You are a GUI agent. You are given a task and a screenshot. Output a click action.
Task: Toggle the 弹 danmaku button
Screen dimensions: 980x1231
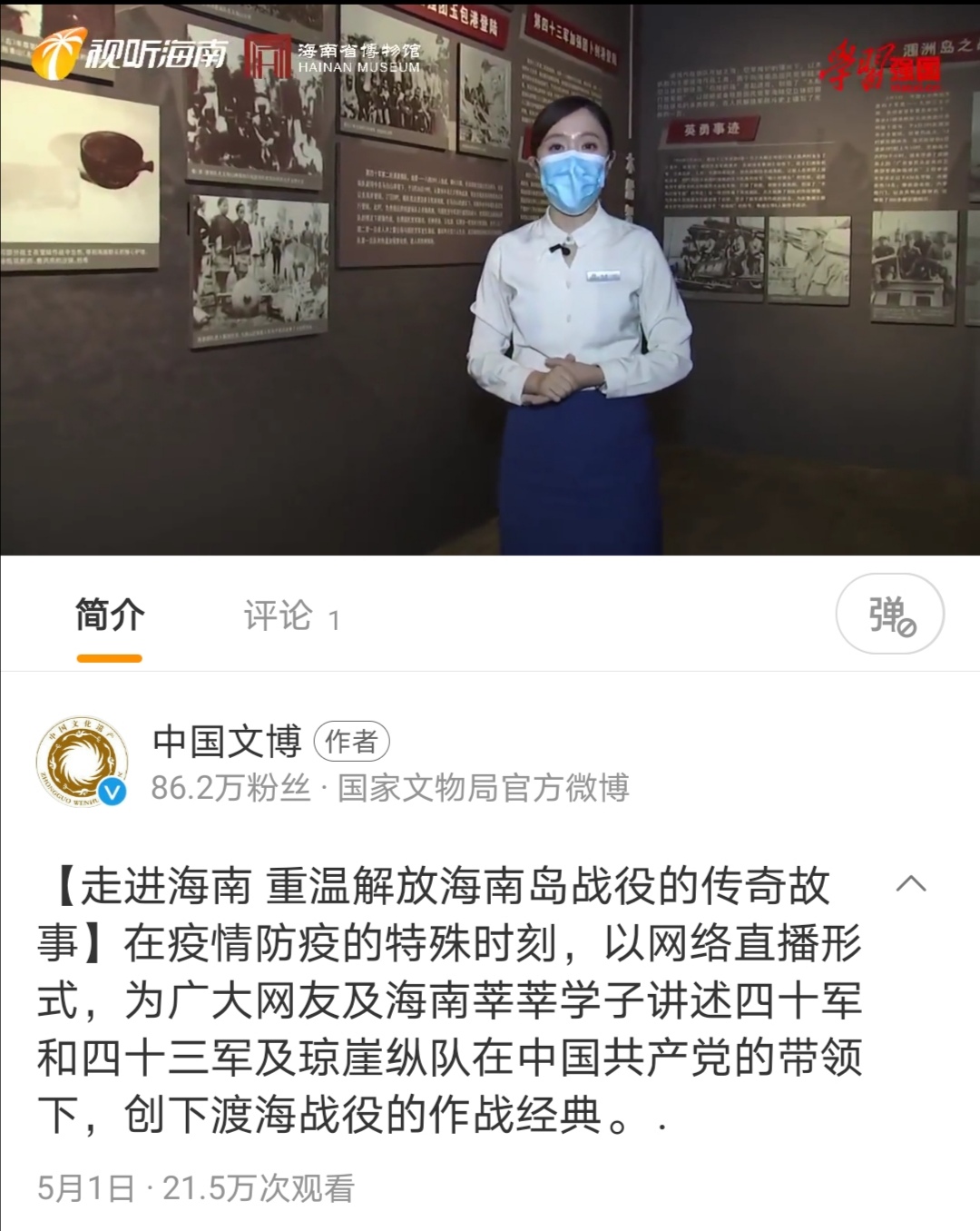point(889,615)
